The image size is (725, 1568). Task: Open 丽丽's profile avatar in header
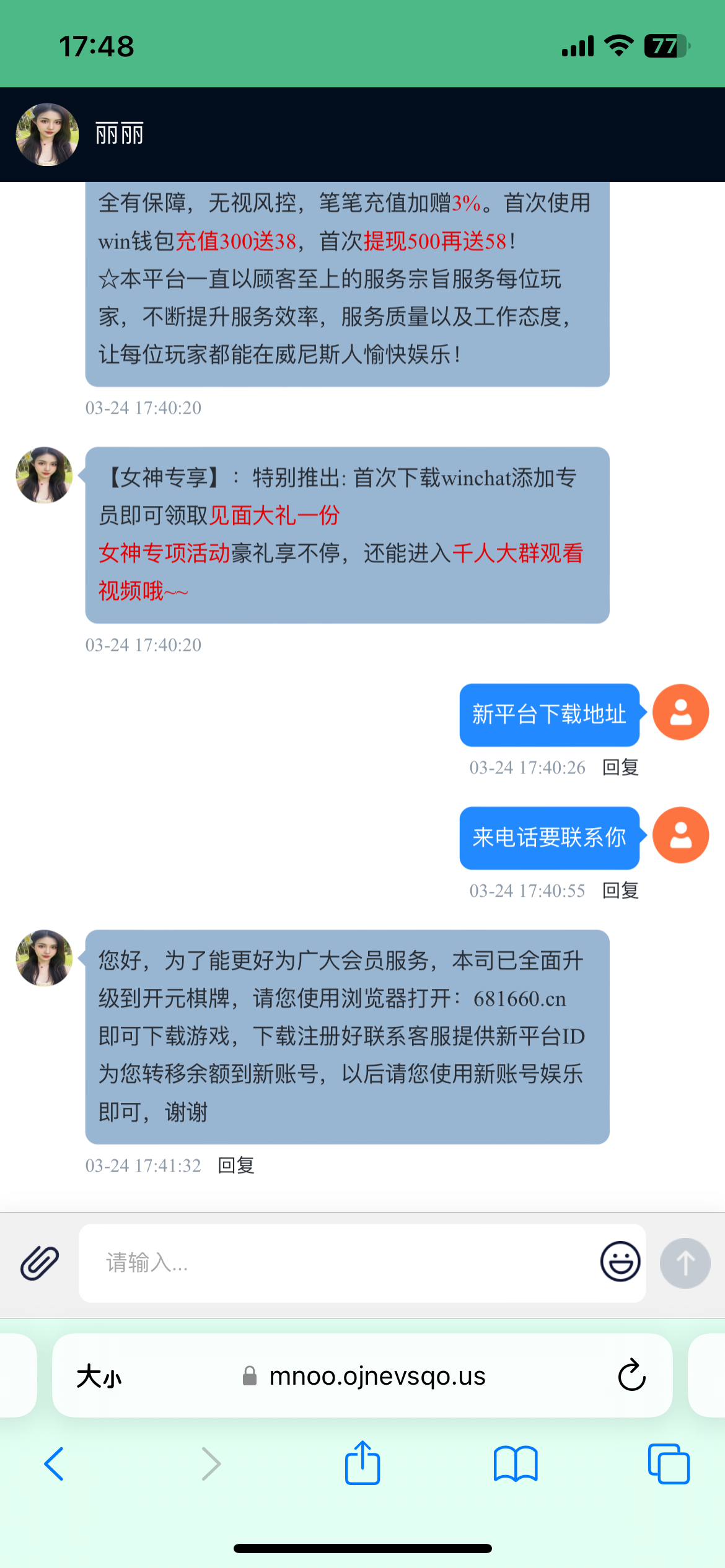tap(47, 134)
